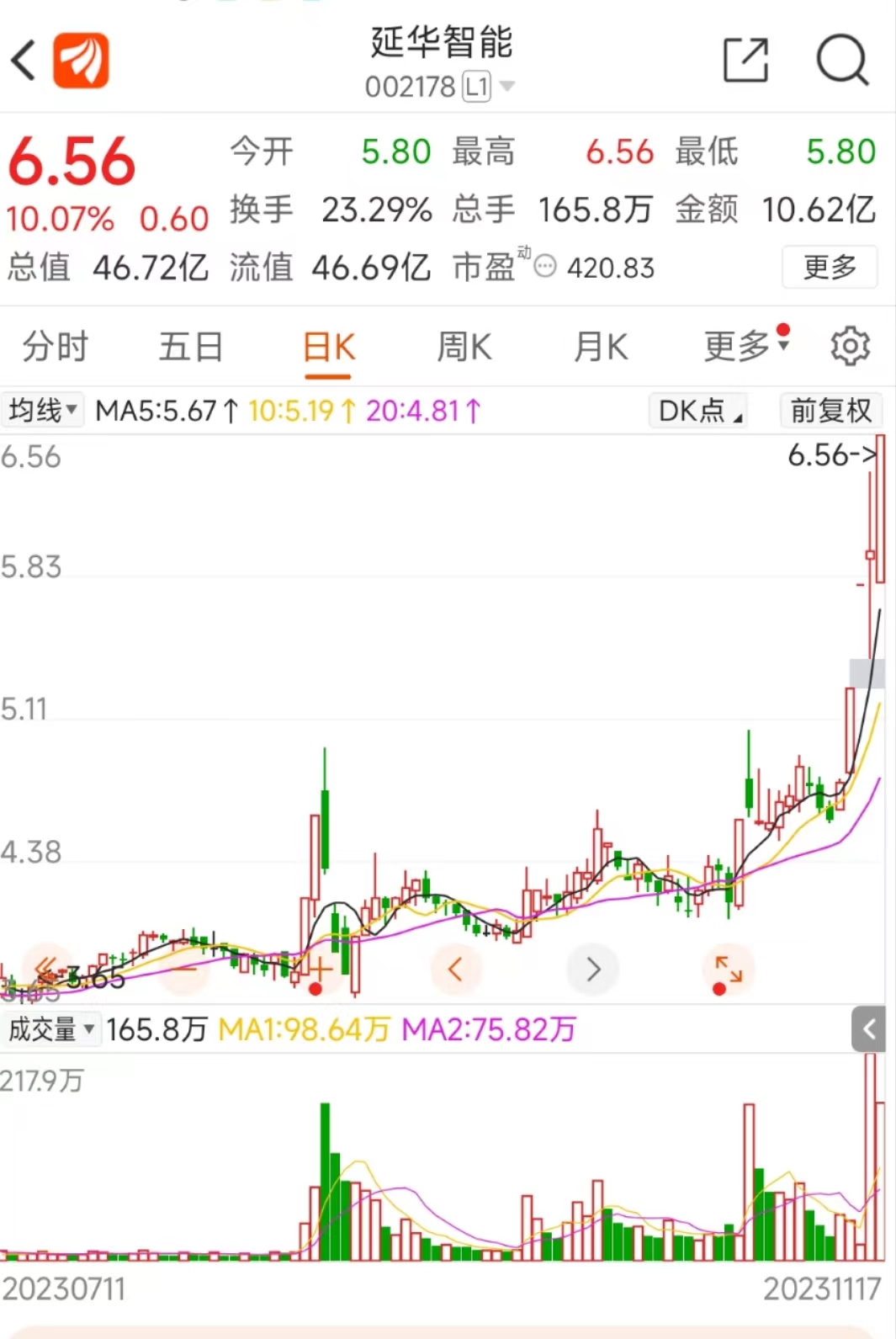Open stock search via the magnifier icon

coord(844,61)
